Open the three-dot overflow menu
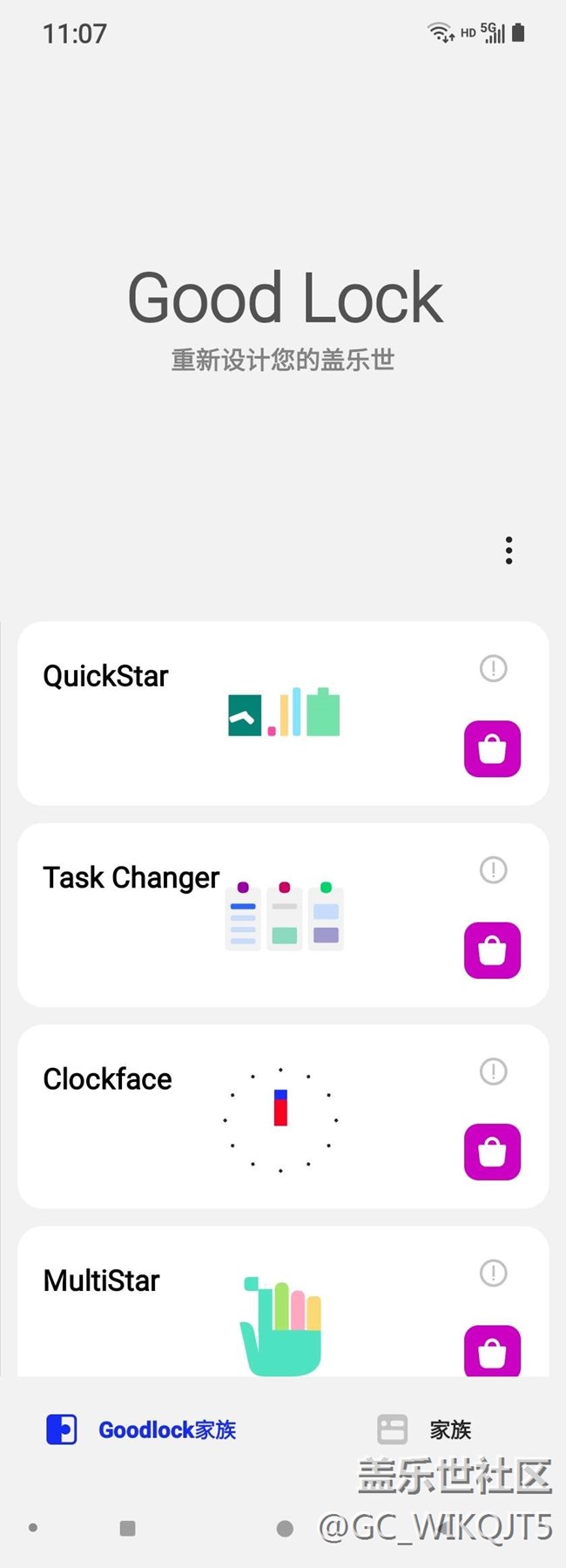566x1568 pixels. tap(509, 551)
